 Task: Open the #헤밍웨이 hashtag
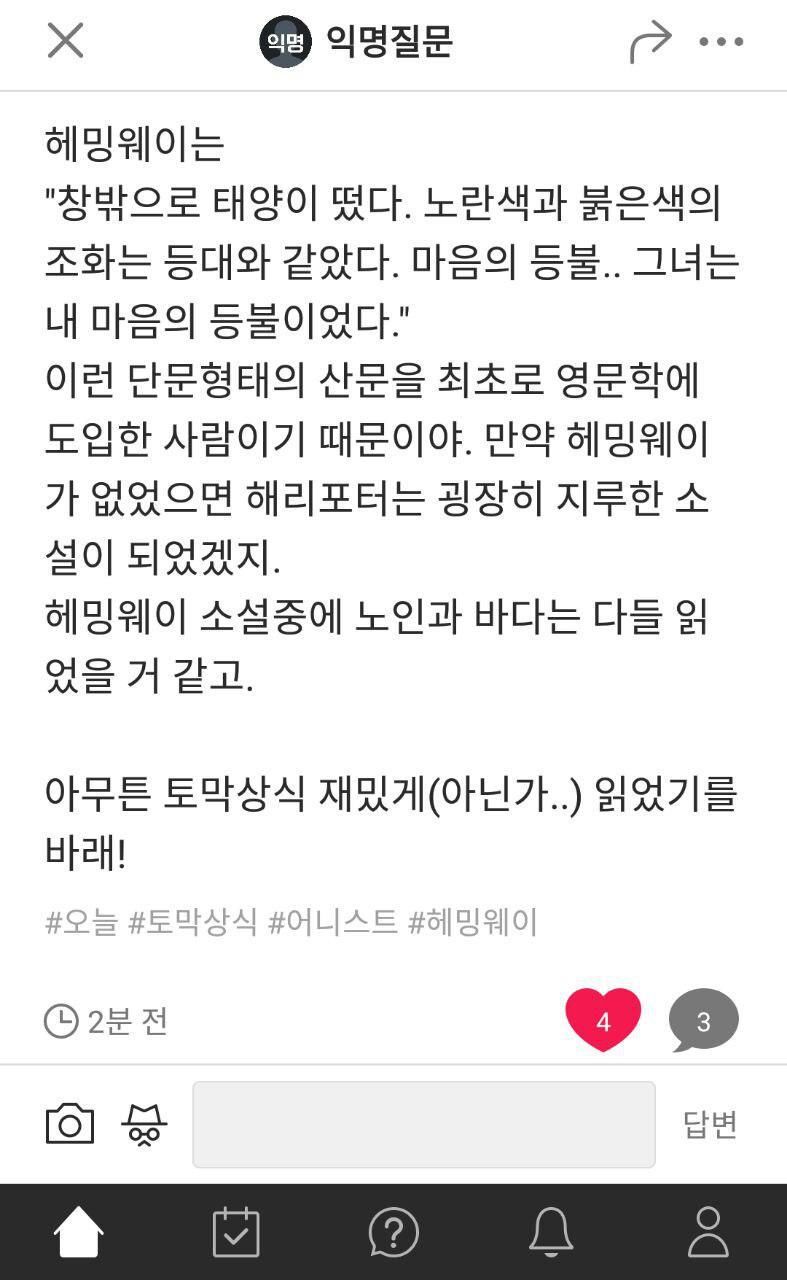point(472,921)
